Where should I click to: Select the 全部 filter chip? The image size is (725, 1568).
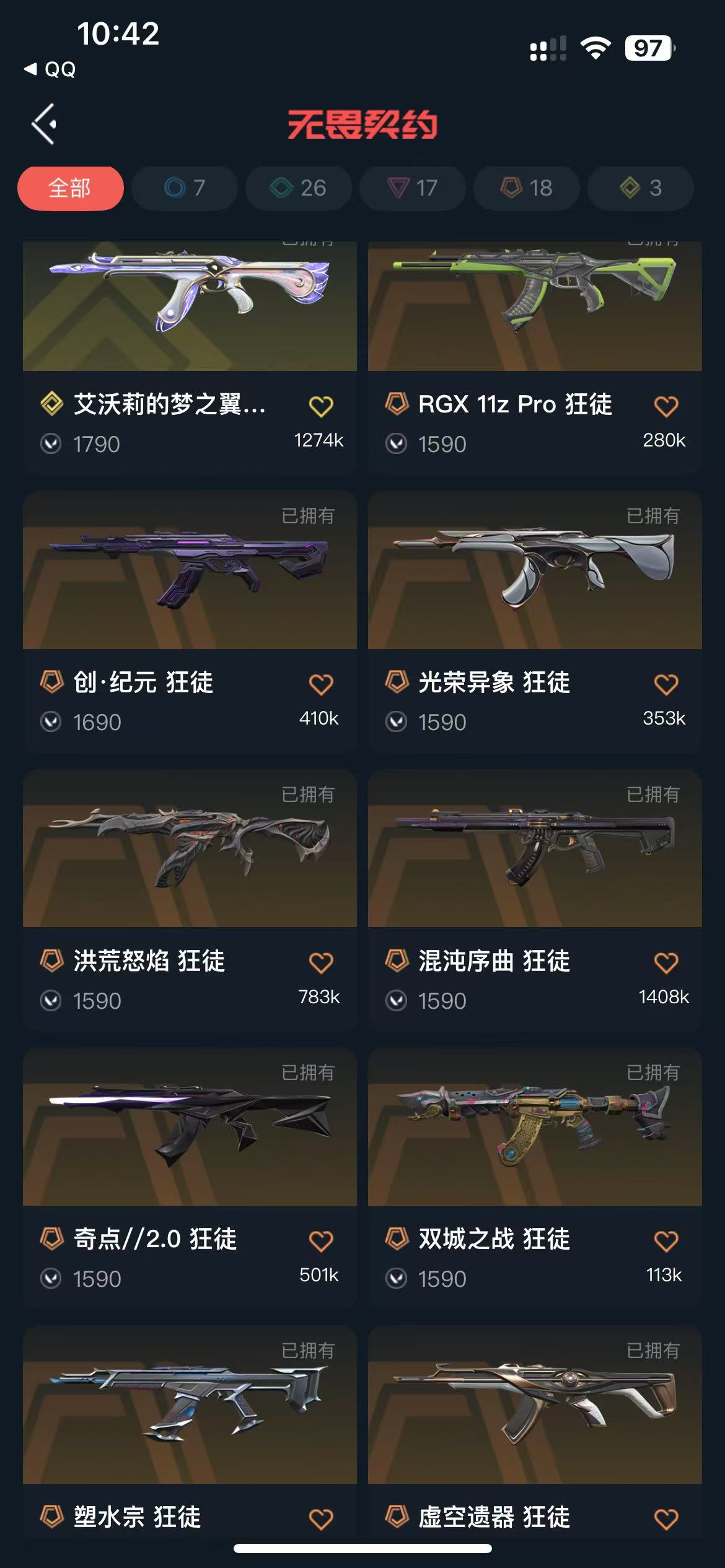pyautogui.click(x=70, y=188)
